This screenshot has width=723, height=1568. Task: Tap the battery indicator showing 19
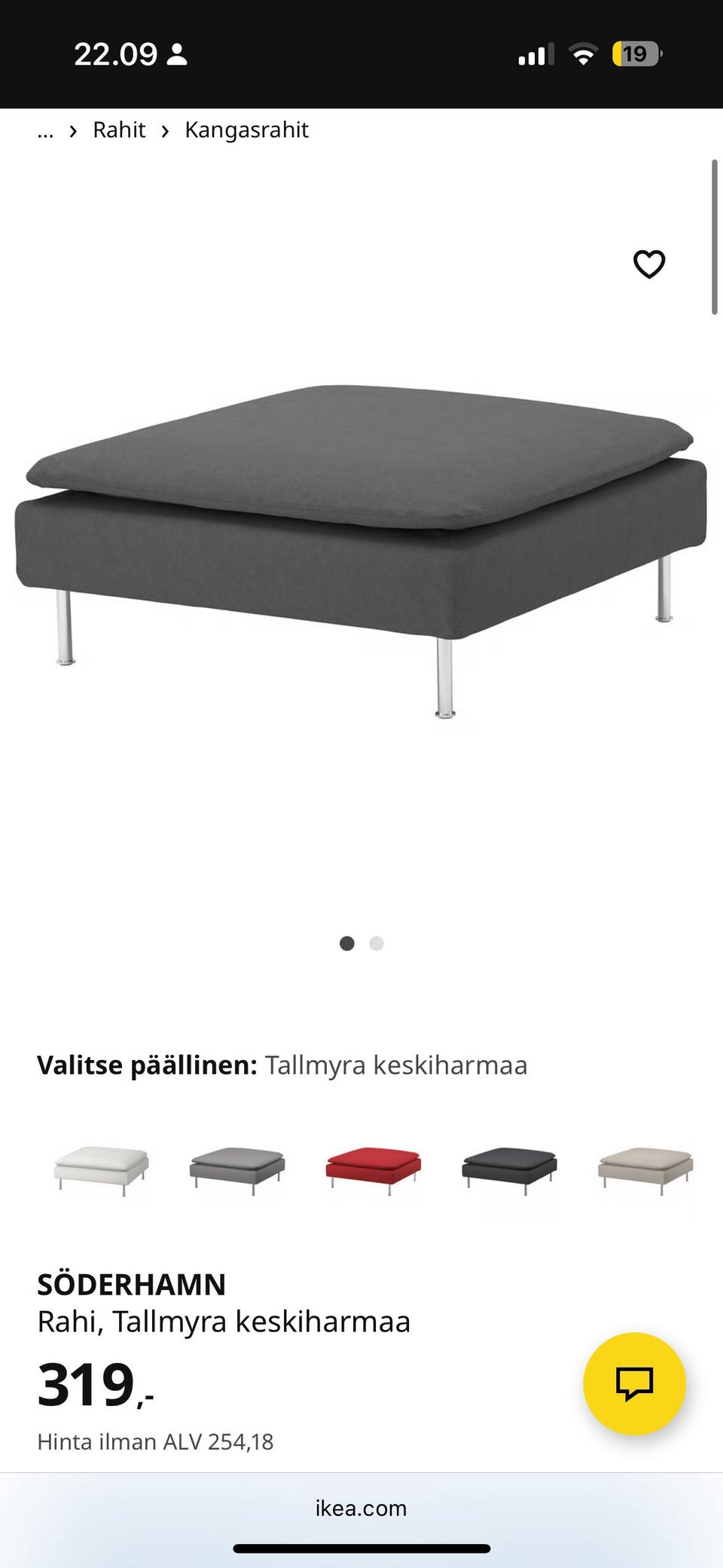(636, 53)
